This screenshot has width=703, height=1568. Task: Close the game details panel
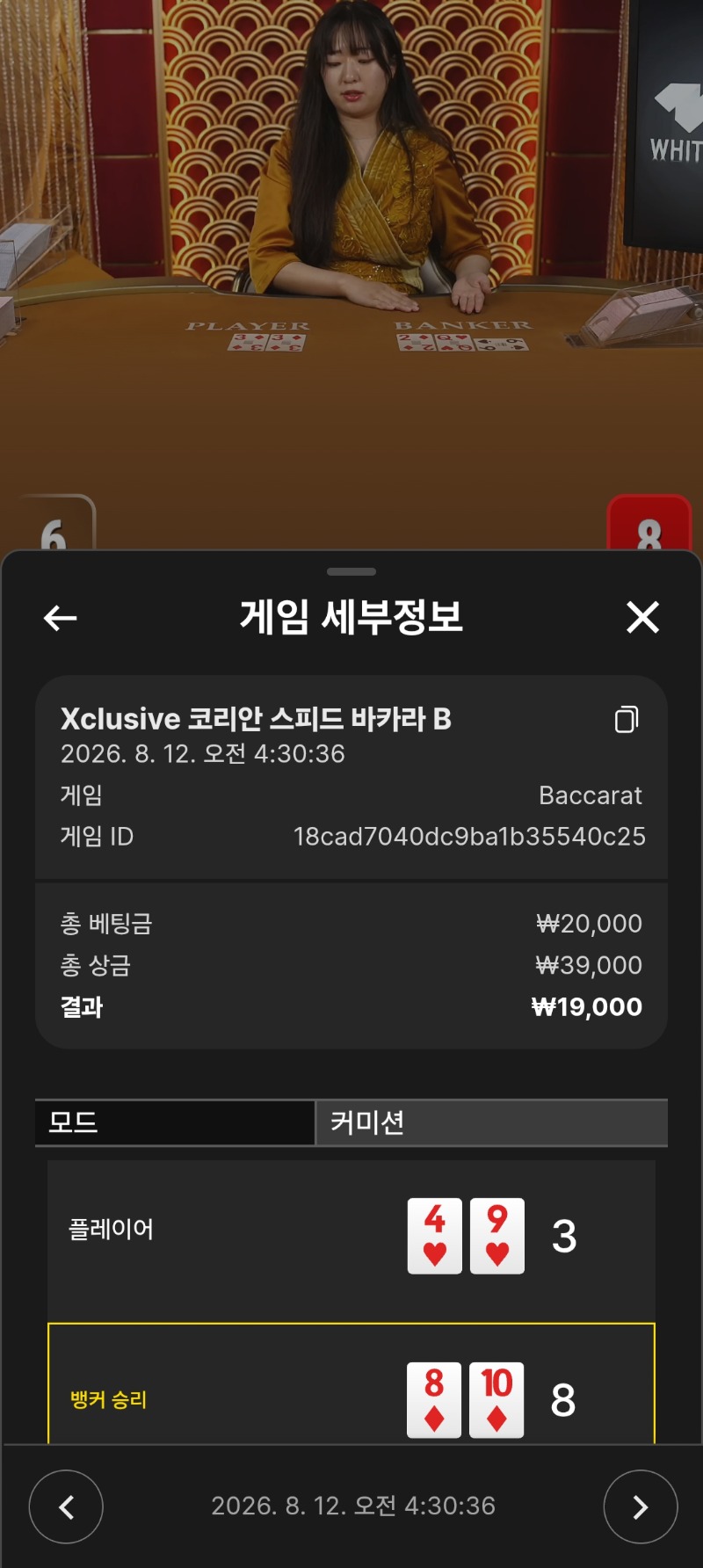click(x=642, y=617)
